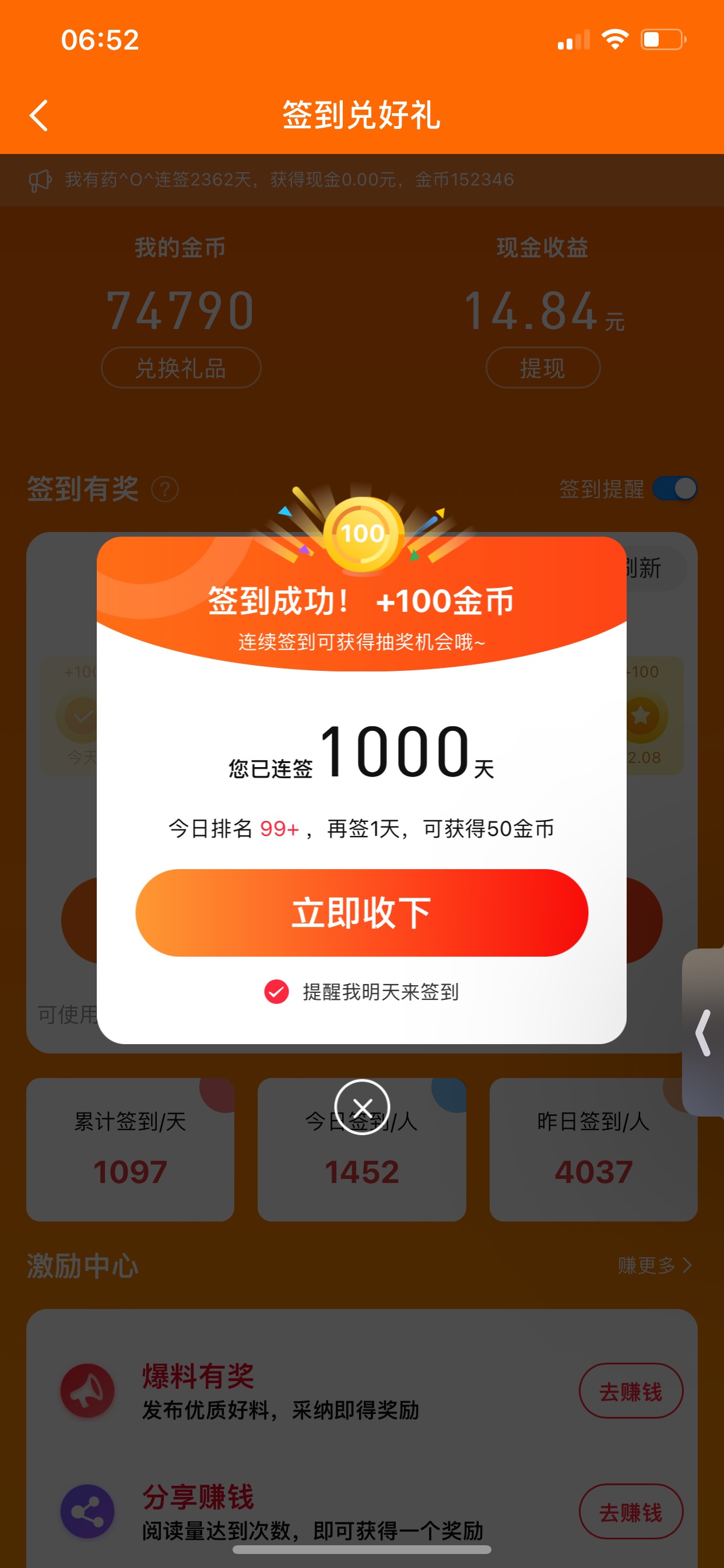Uncheck 提醒我明天来签到 reminder checkbox
This screenshot has height=1568, width=724.
(x=276, y=992)
